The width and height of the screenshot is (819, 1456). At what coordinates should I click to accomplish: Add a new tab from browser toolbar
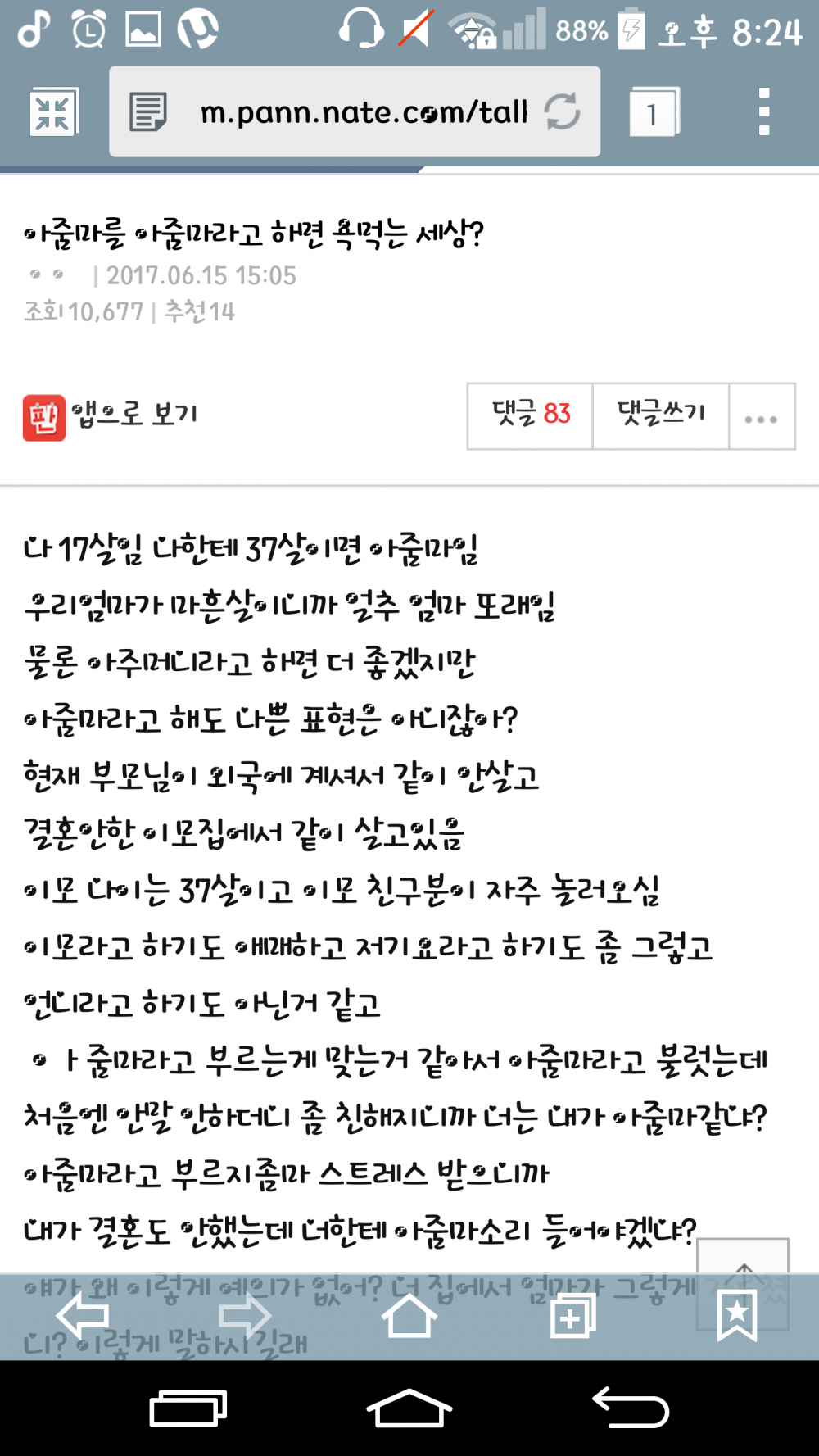(572, 1317)
